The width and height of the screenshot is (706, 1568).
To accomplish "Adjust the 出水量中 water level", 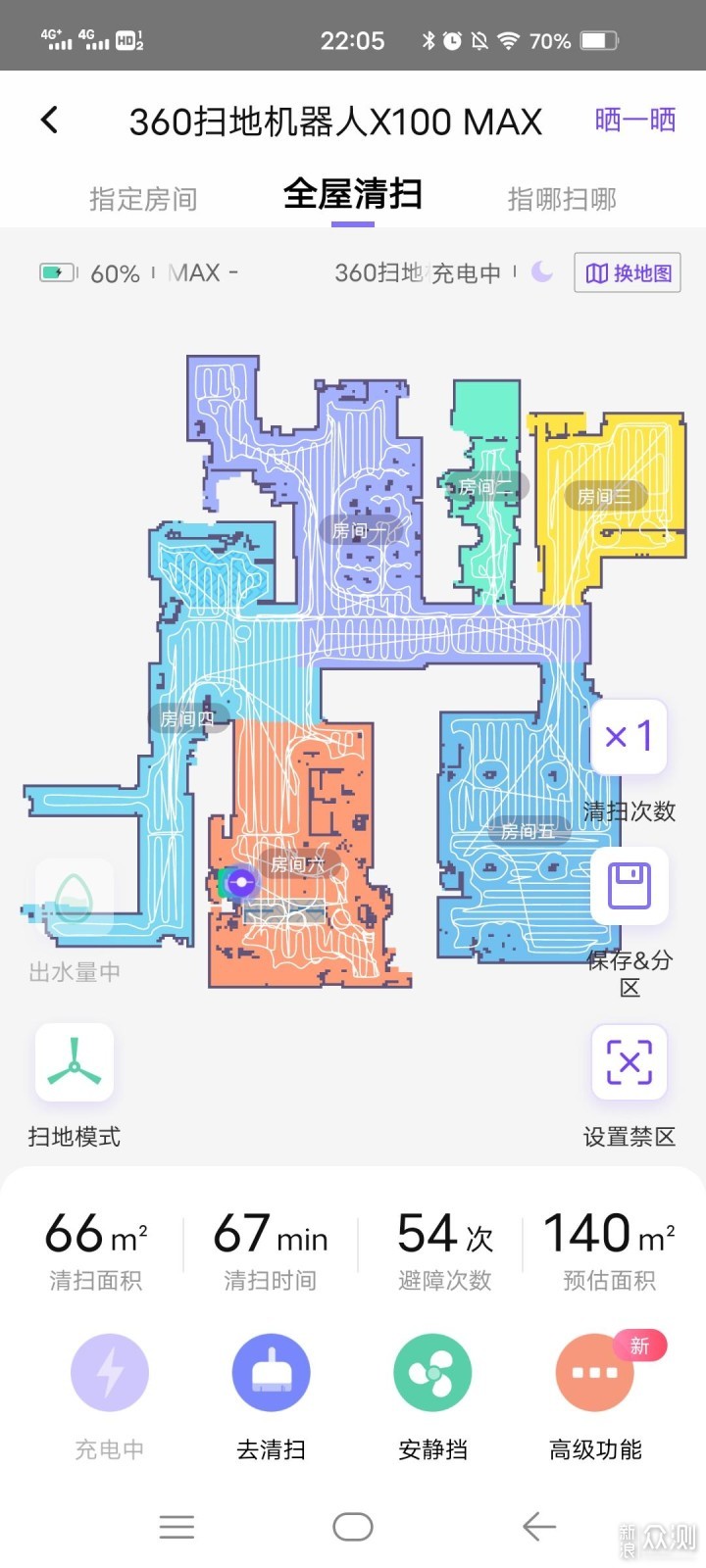I will tap(75, 898).
